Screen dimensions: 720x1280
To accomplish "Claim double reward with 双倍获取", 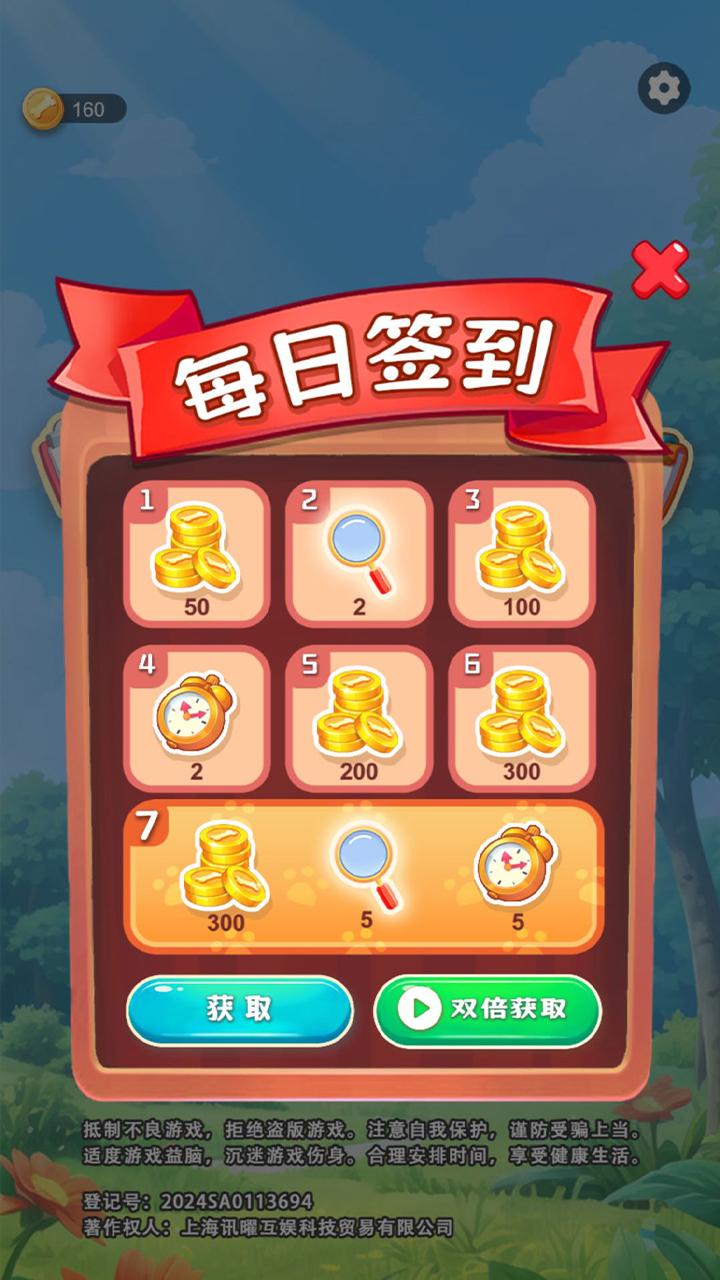I will coord(488,1010).
